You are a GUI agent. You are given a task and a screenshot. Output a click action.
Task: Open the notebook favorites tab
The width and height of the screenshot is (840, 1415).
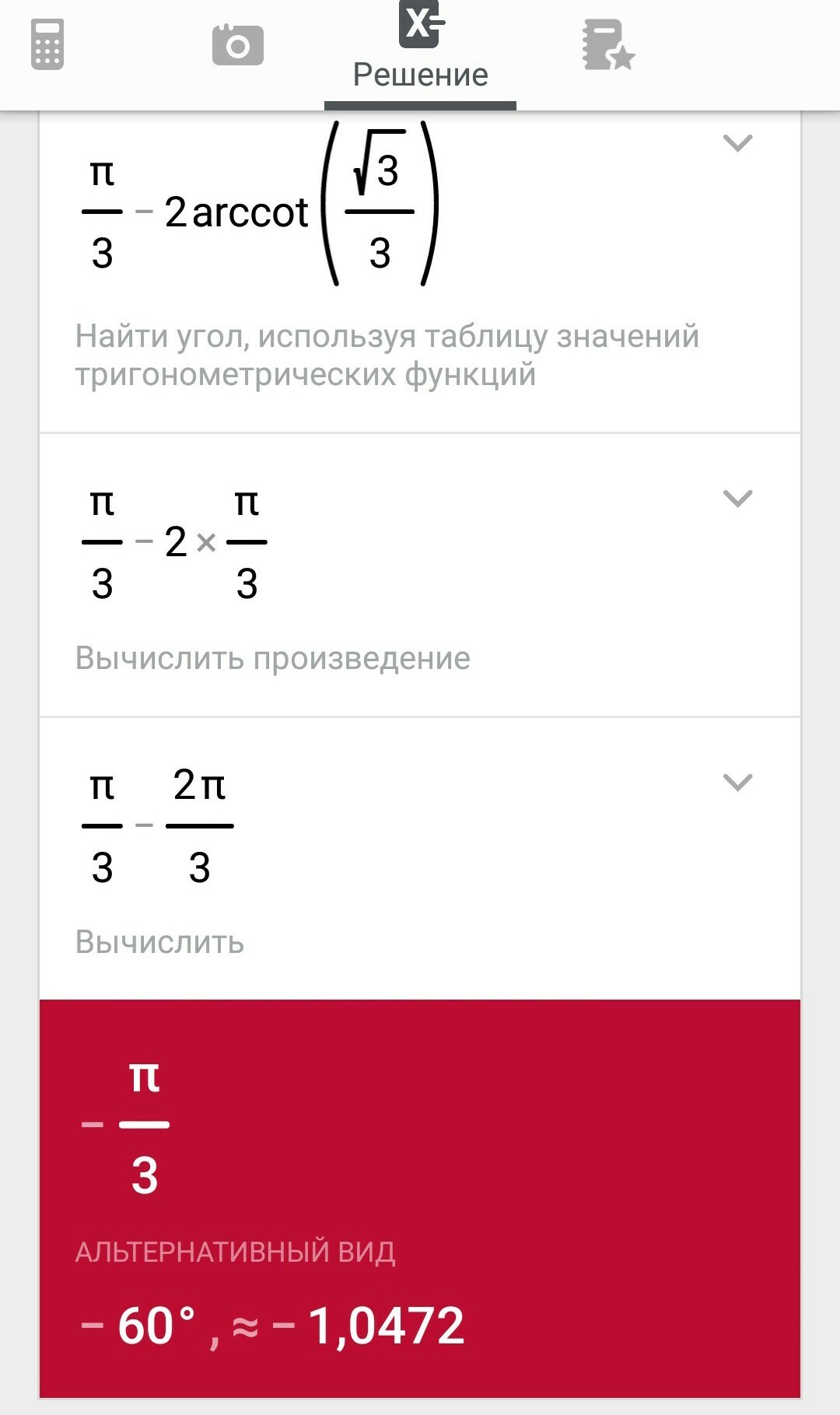(x=608, y=44)
